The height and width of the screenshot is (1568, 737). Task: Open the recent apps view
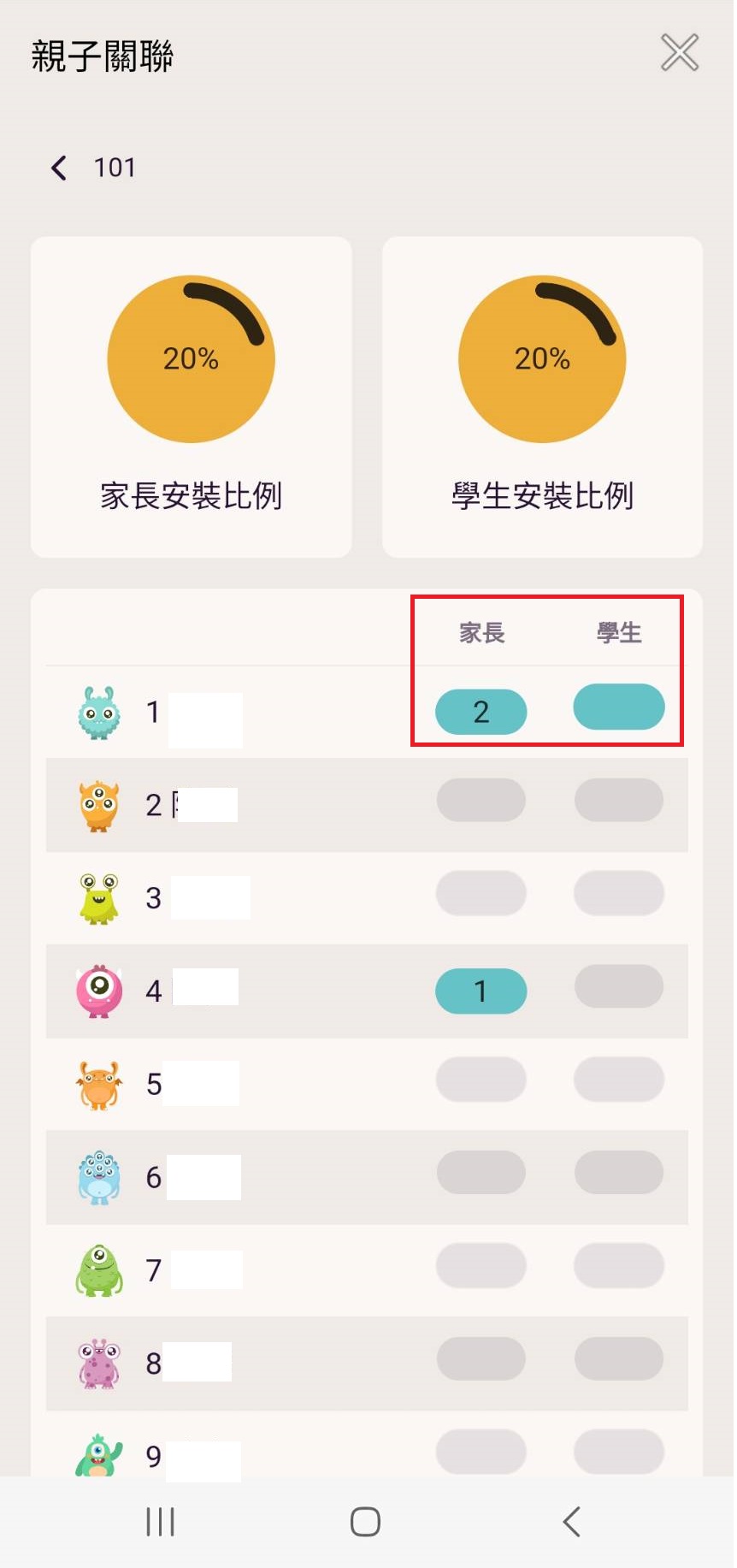coord(160,1522)
